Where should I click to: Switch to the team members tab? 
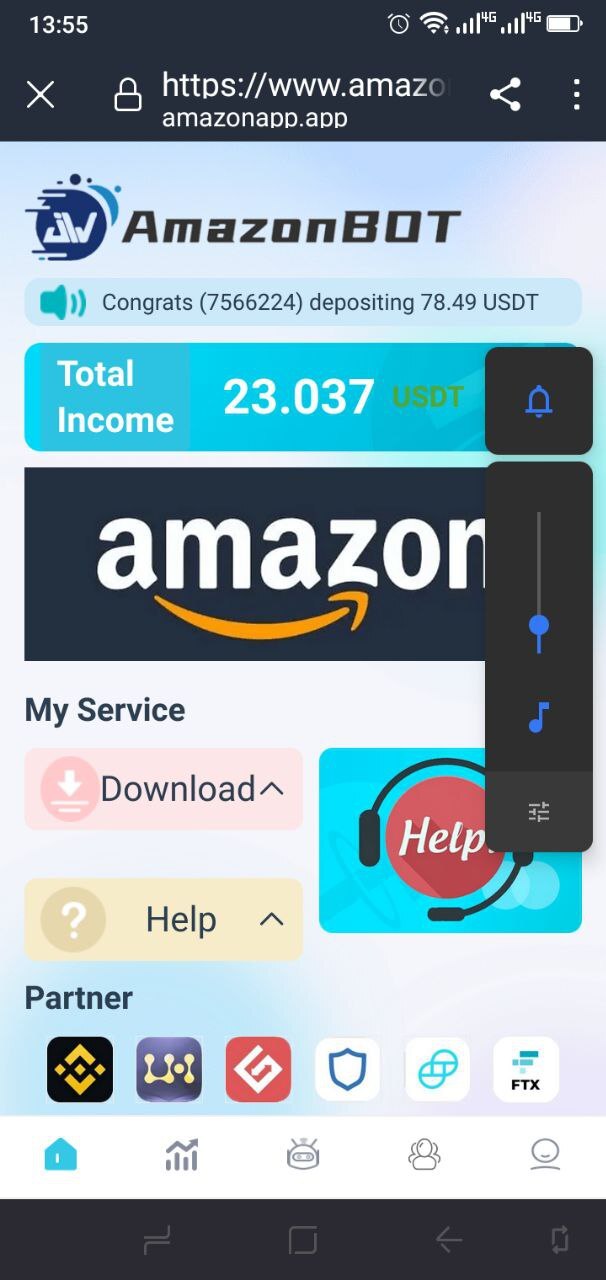click(424, 1156)
